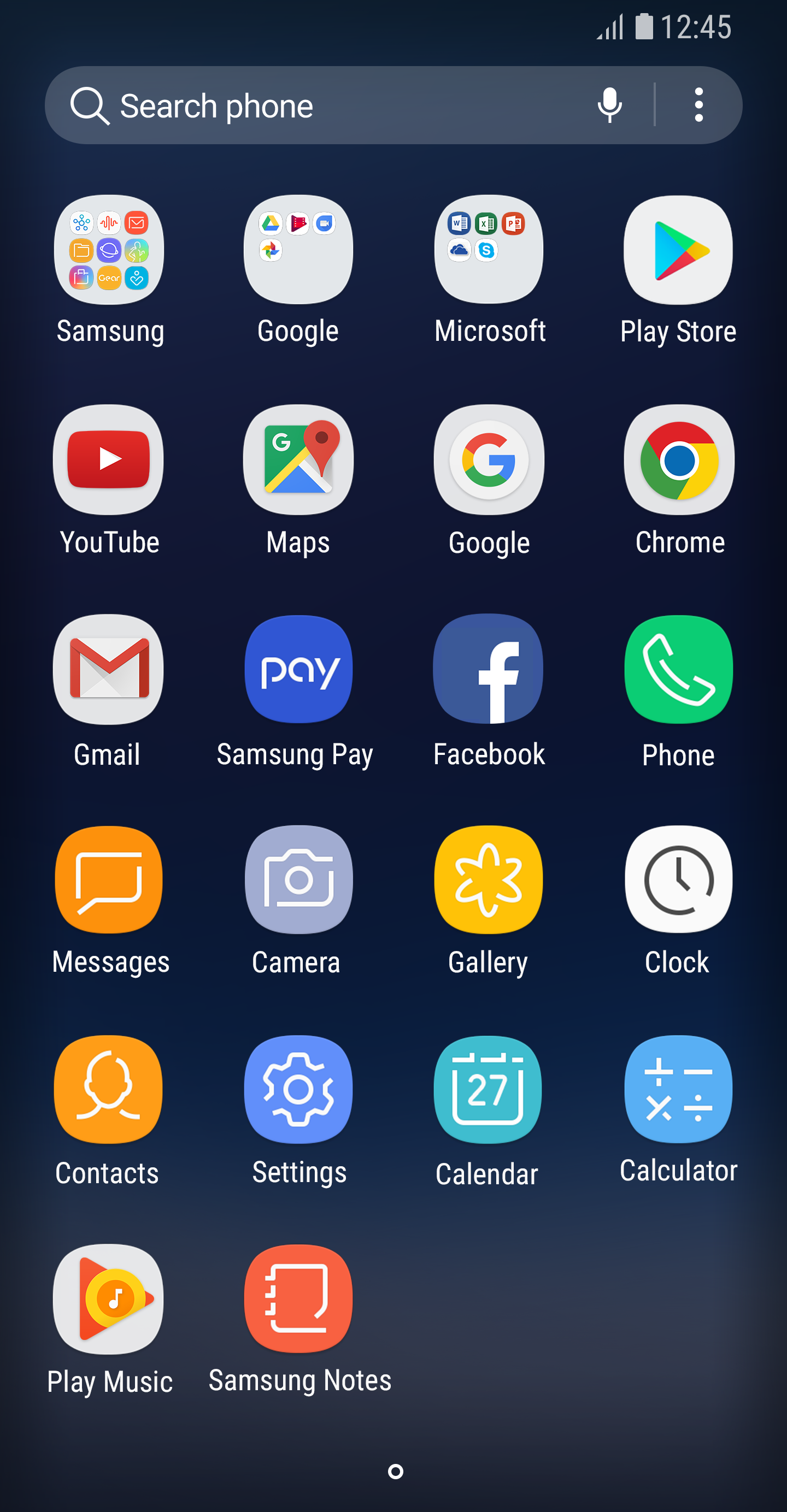Image resolution: width=787 pixels, height=1512 pixels.
Task: Open the Gallery app
Action: 489,879
